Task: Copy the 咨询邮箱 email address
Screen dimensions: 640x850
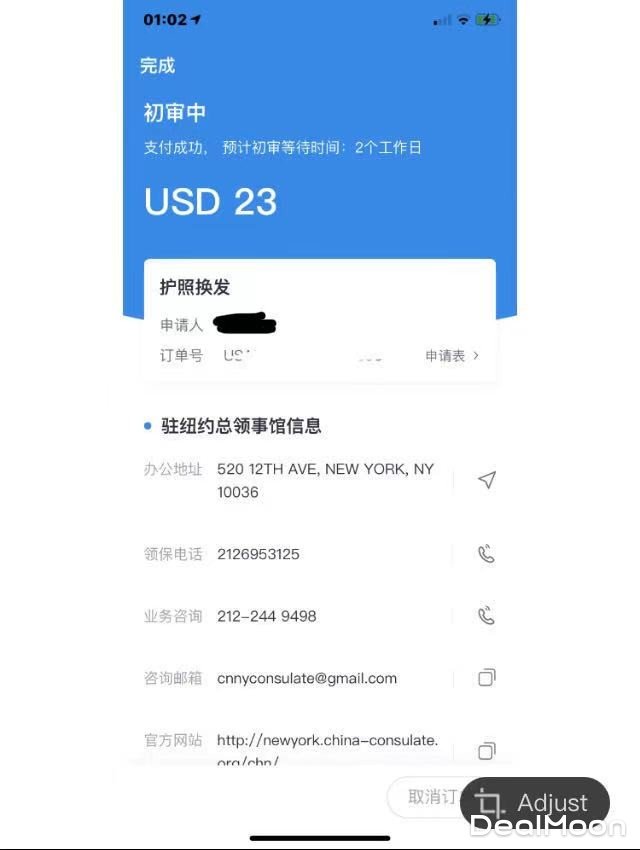Action: tap(486, 678)
